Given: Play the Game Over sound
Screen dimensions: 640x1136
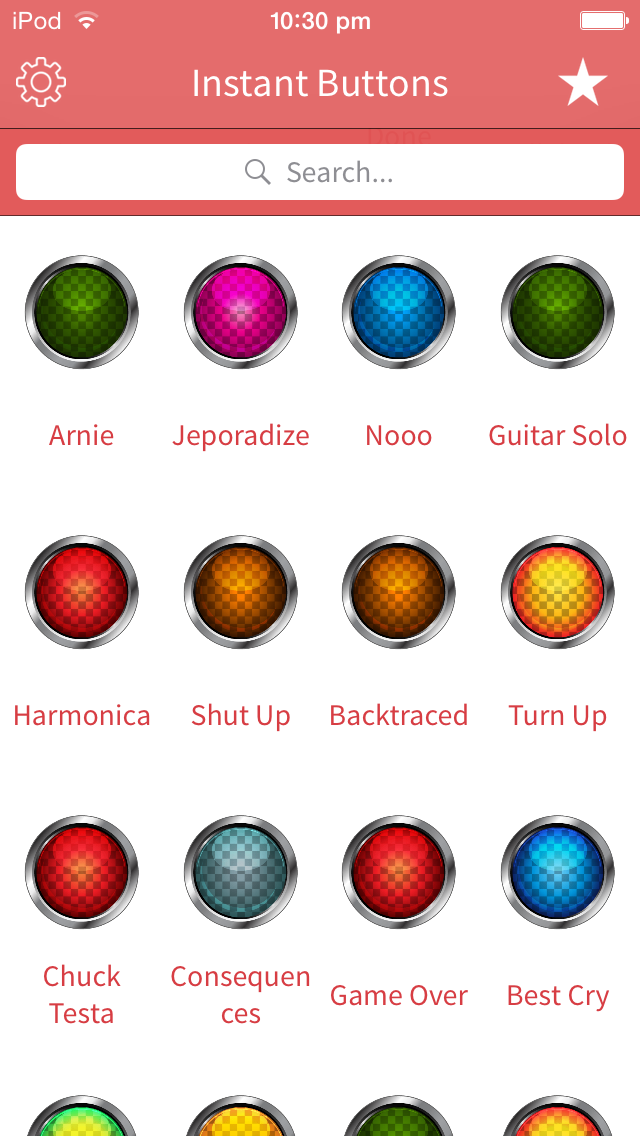Looking at the screenshot, I should tap(399, 872).
